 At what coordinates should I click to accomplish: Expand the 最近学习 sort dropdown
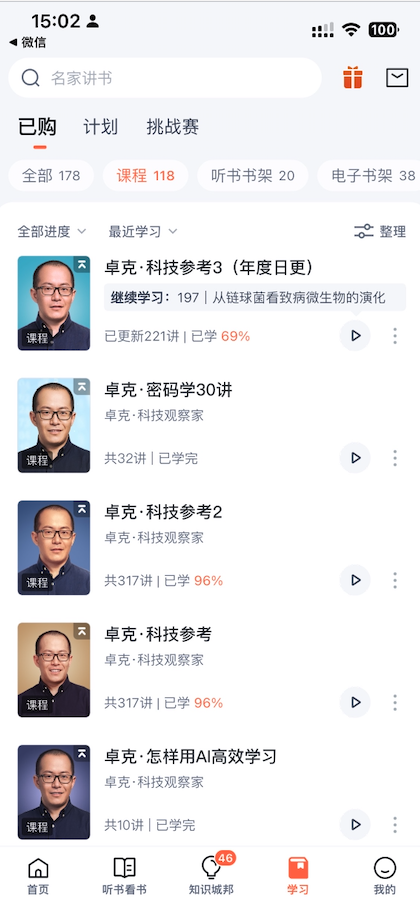coord(143,232)
